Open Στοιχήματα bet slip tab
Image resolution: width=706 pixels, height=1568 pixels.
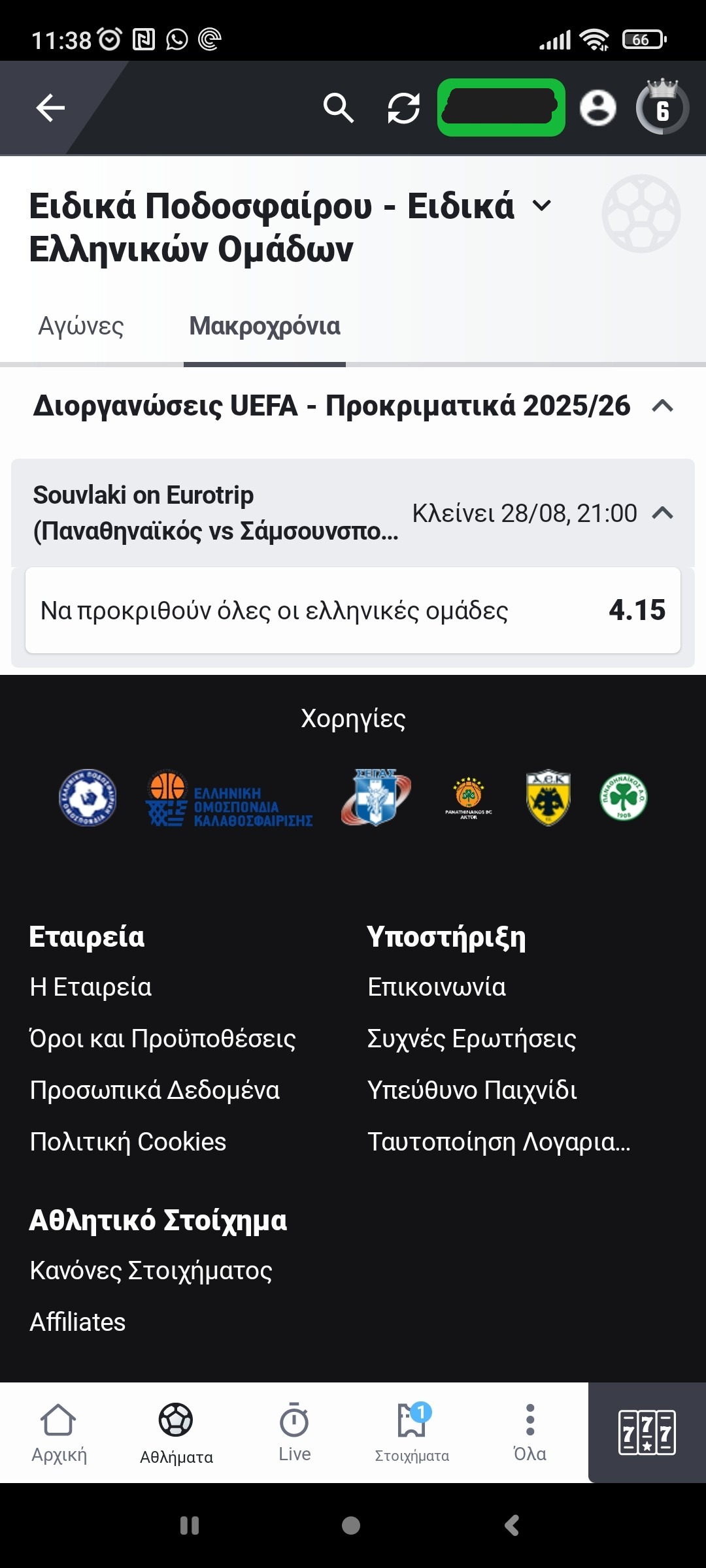412,1432
